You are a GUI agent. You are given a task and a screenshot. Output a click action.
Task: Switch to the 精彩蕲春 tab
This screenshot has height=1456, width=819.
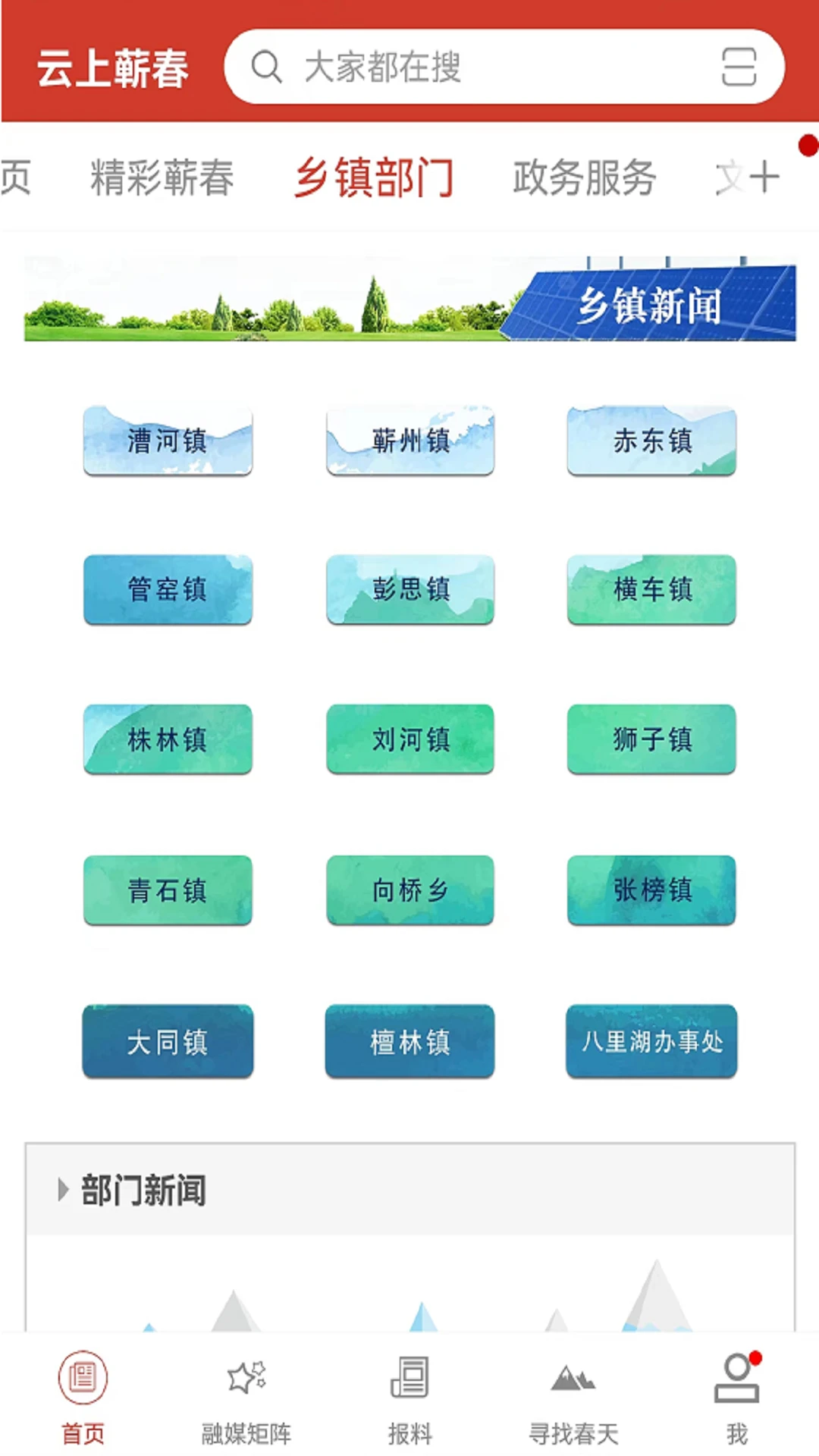coord(161,178)
